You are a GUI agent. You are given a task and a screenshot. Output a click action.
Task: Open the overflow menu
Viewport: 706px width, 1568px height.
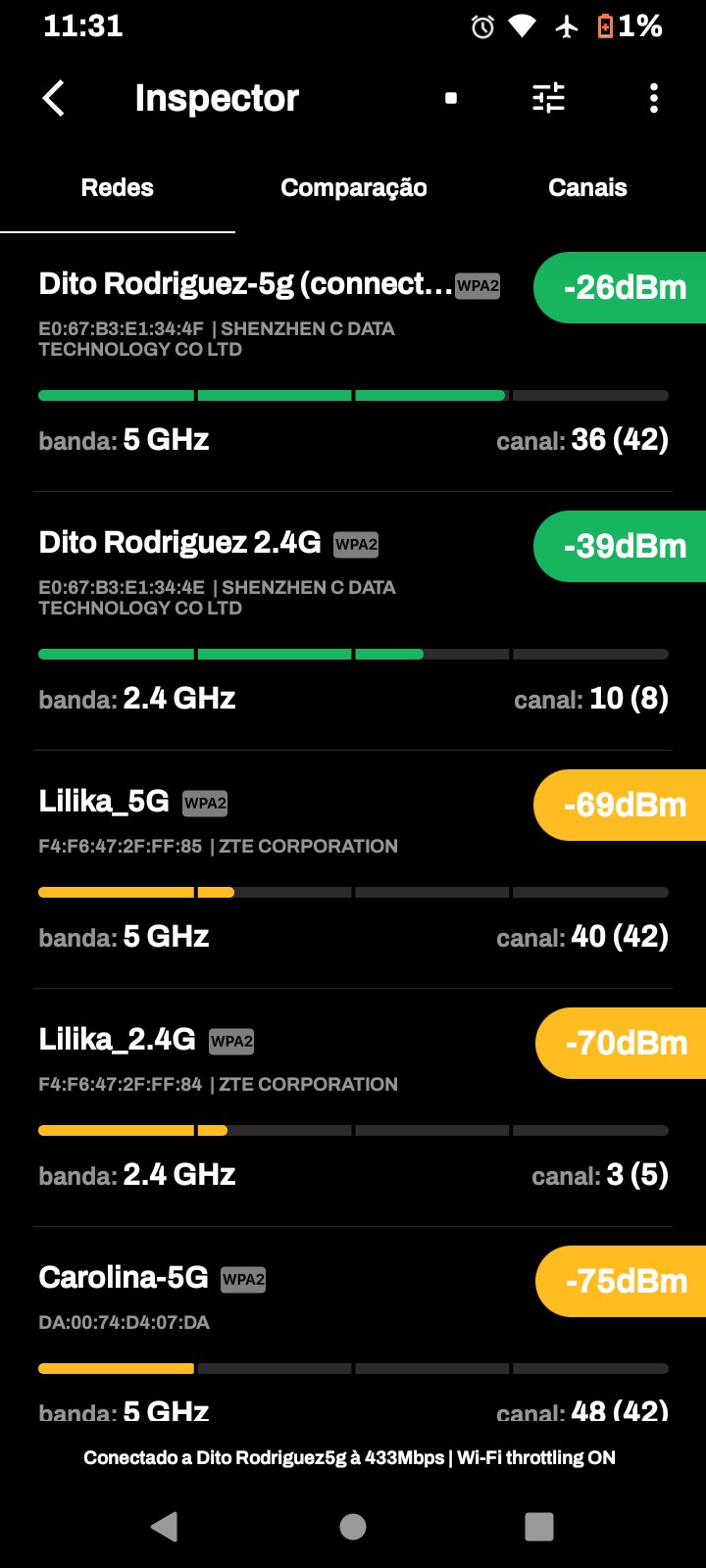pyautogui.click(x=654, y=98)
